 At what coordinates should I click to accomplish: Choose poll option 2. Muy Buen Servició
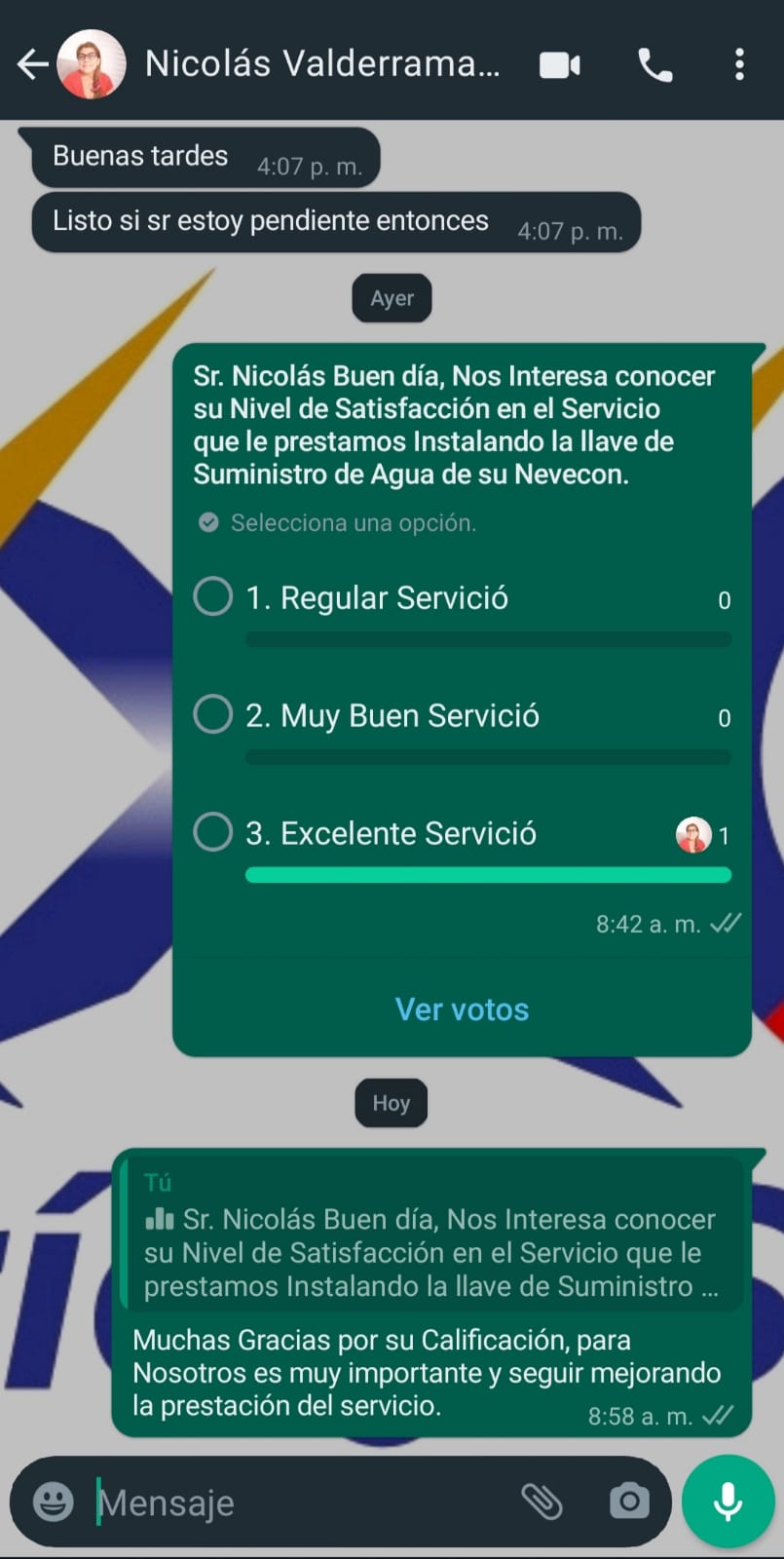[x=213, y=714]
